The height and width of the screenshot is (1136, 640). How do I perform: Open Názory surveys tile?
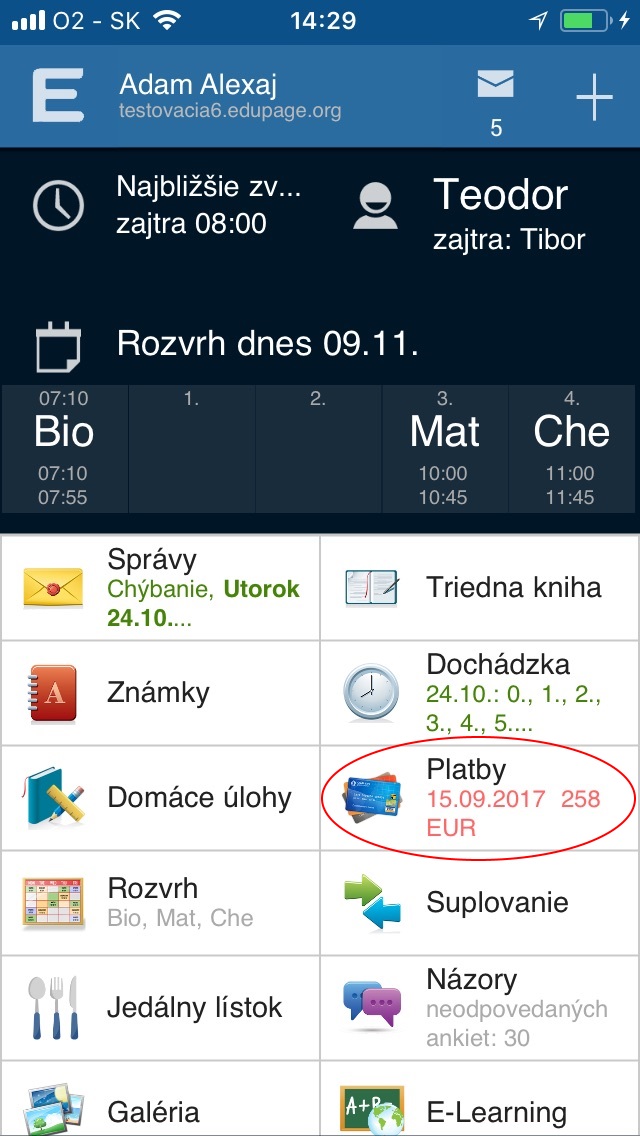[x=480, y=1007]
